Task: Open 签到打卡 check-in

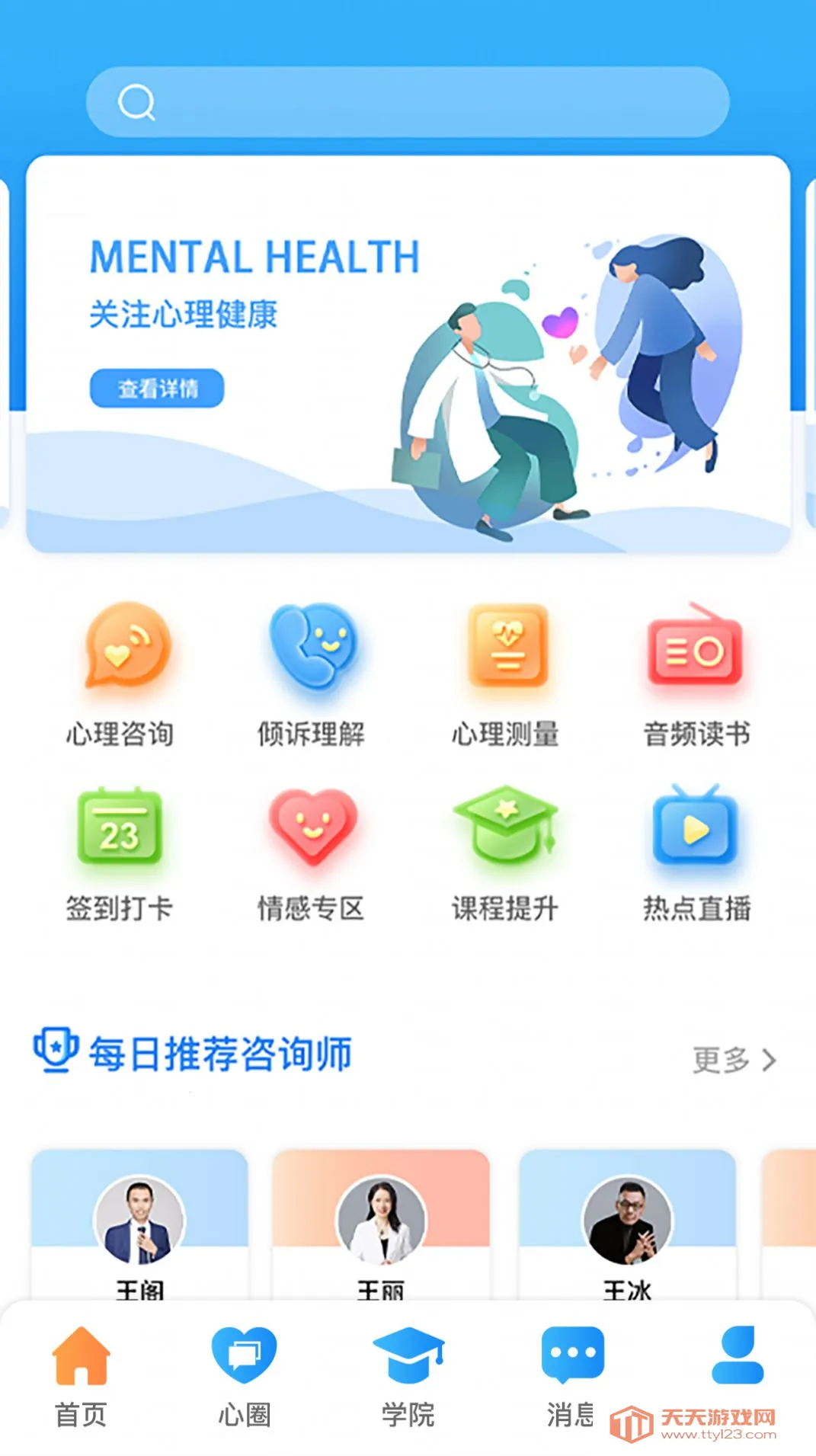Action: 120,851
